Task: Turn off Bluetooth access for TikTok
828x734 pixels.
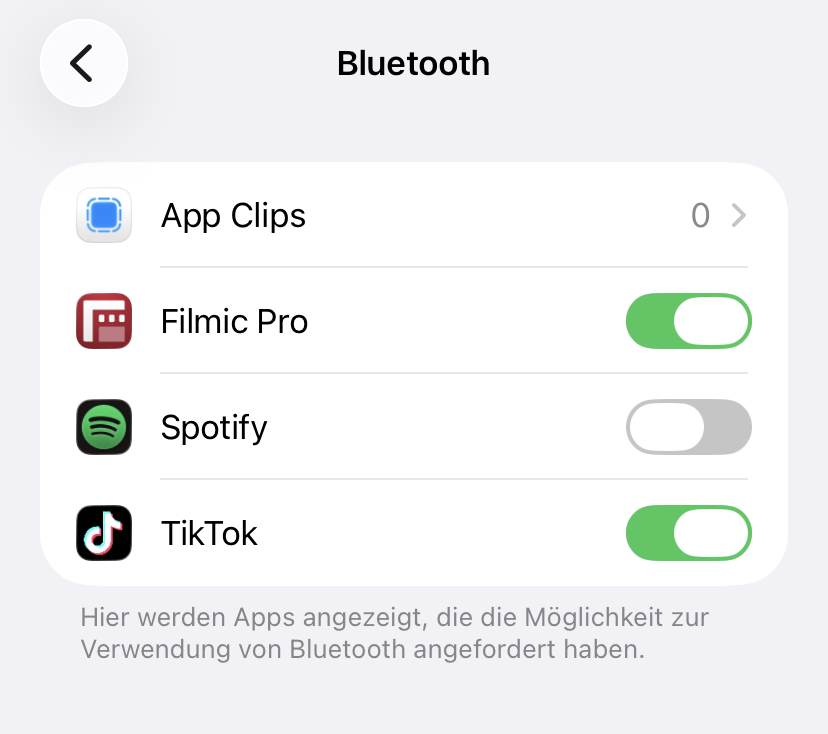Action: (688, 533)
